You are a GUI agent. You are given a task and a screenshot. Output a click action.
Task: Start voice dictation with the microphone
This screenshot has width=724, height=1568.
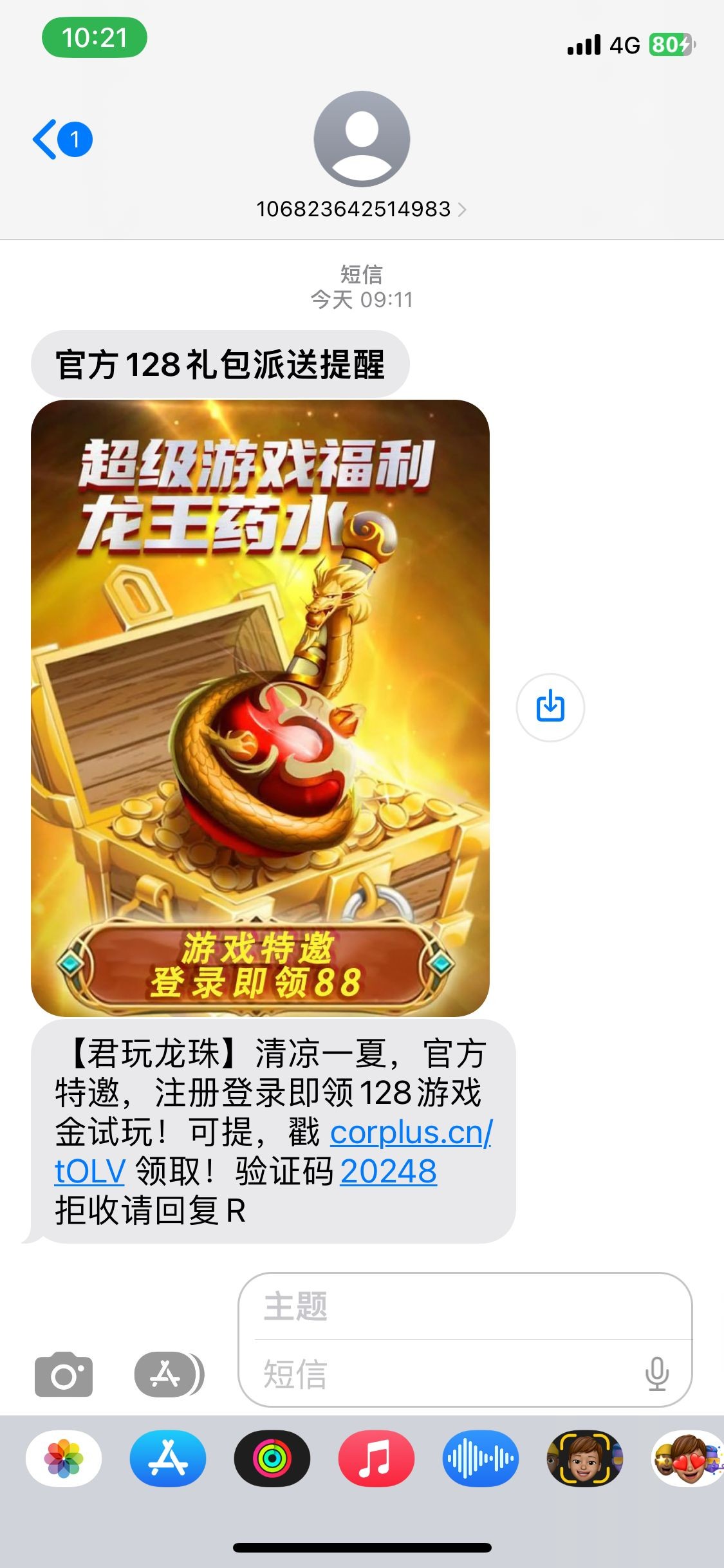(x=656, y=1374)
